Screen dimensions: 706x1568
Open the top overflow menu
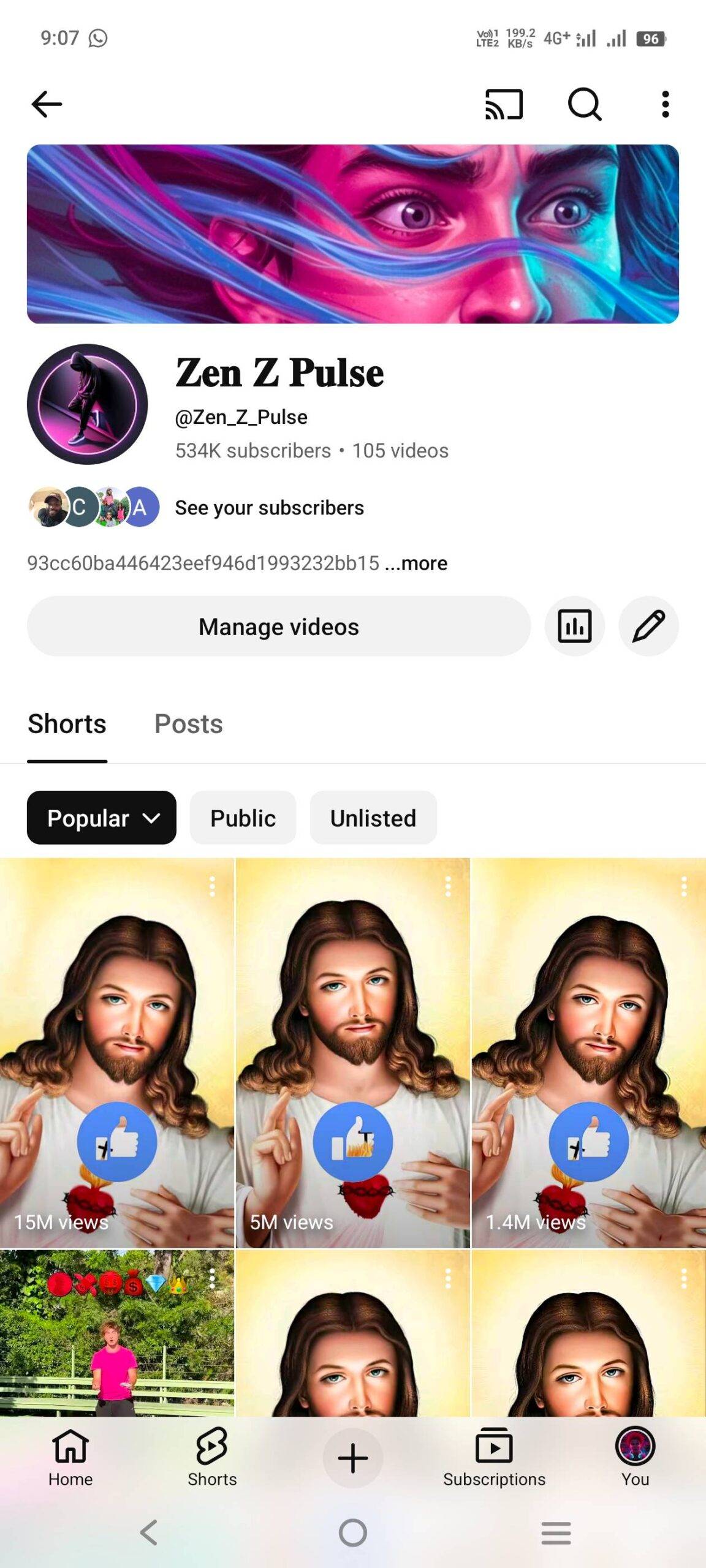pos(665,104)
